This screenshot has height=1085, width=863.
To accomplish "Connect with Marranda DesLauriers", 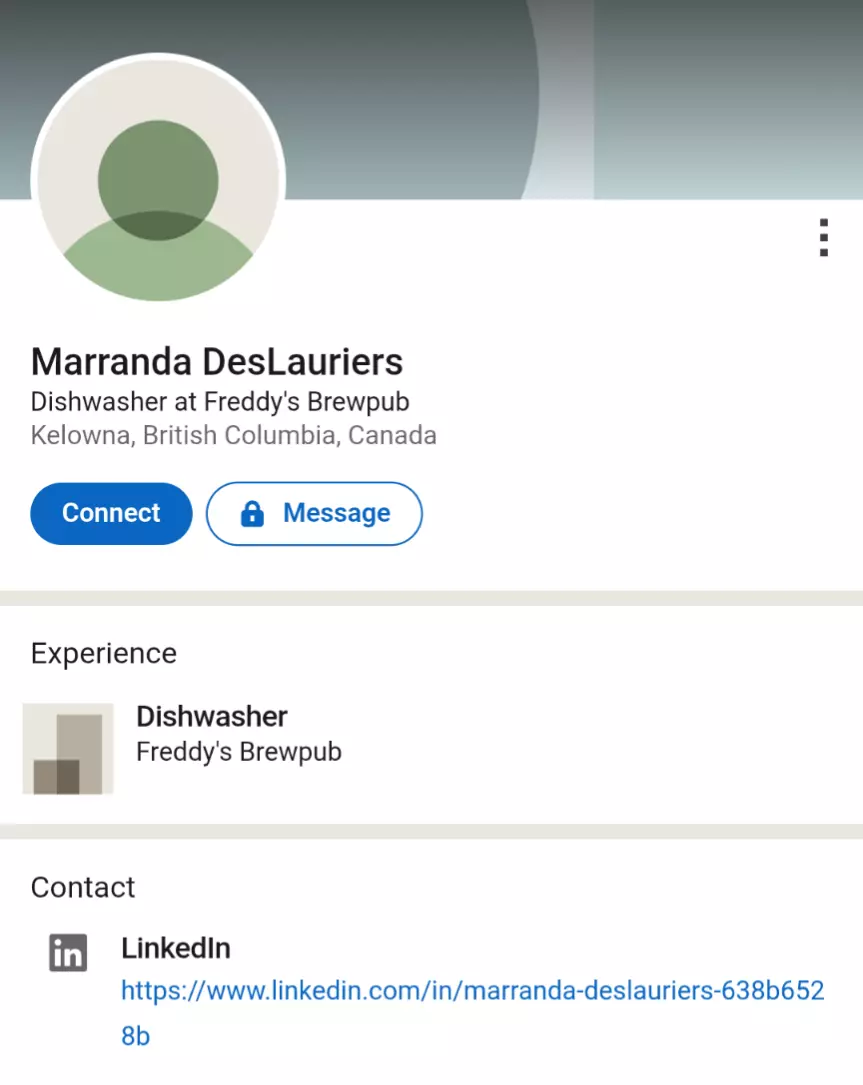I will point(111,513).
